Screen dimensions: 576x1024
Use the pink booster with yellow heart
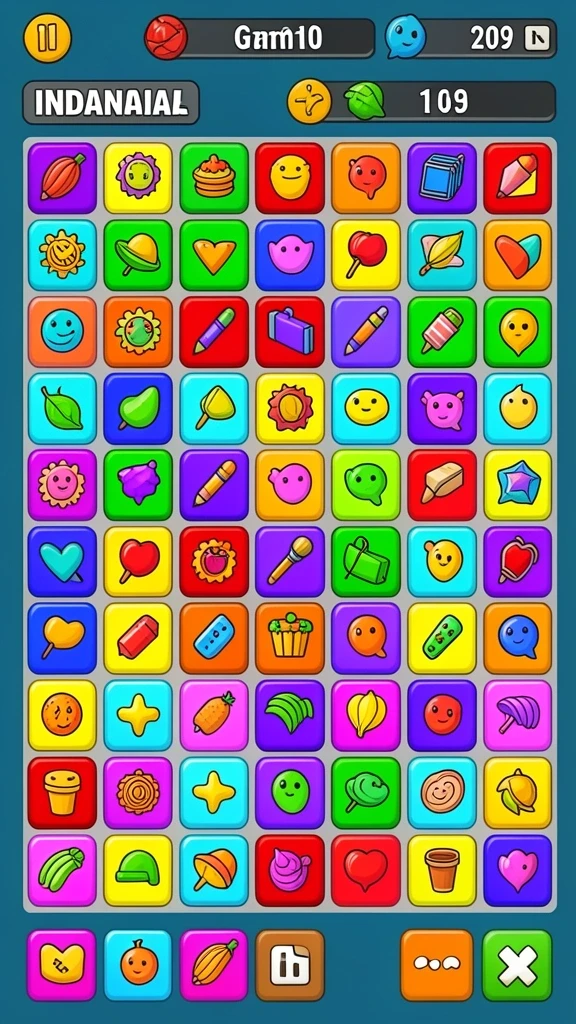pyautogui.click(x=62, y=965)
